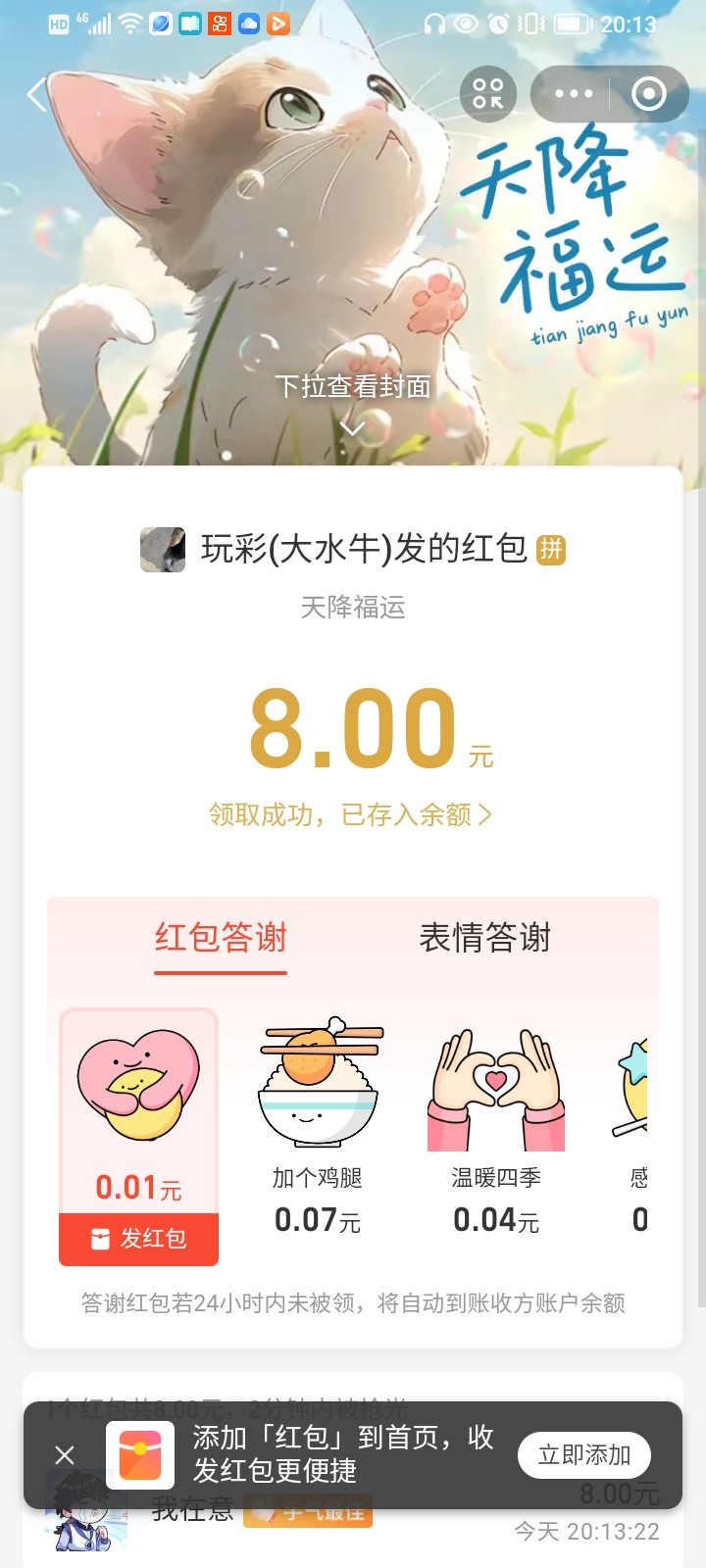Open the mini program three-dot menu
706x1568 pixels.
pyautogui.click(x=574, y=94)
